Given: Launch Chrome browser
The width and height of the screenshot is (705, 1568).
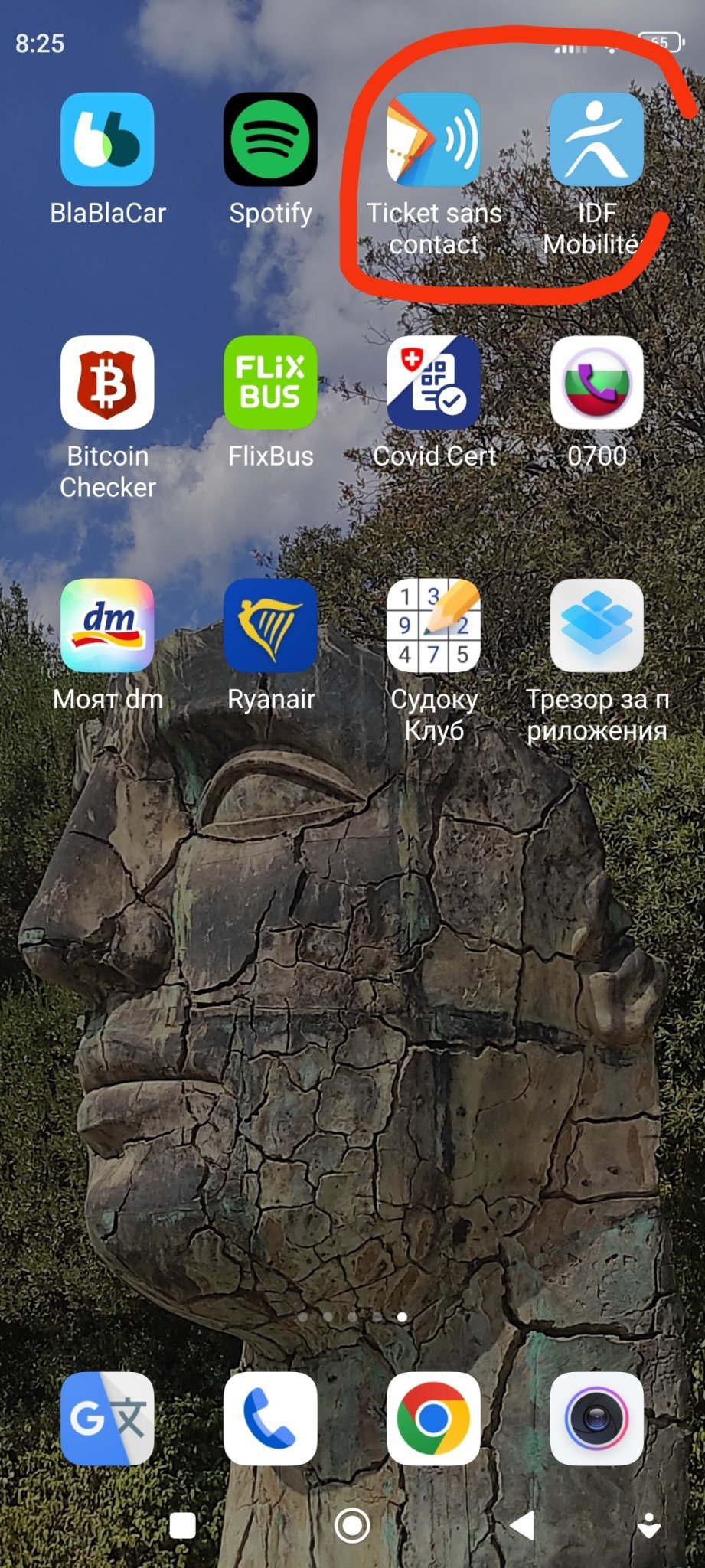Looking at the screenshot, I should coord(433,1419).
